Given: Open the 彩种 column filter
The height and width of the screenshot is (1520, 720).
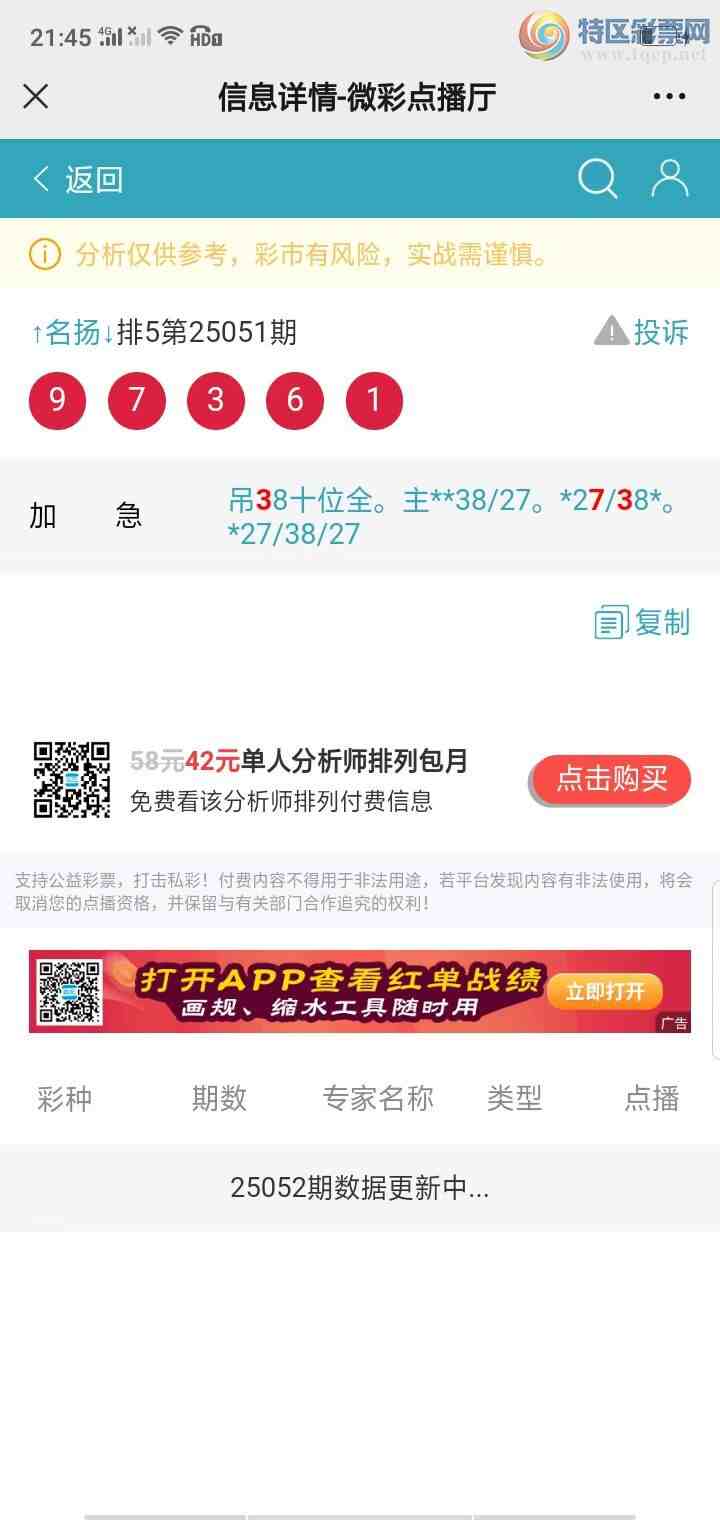Looking at the screenshot, I should 64,1098.
